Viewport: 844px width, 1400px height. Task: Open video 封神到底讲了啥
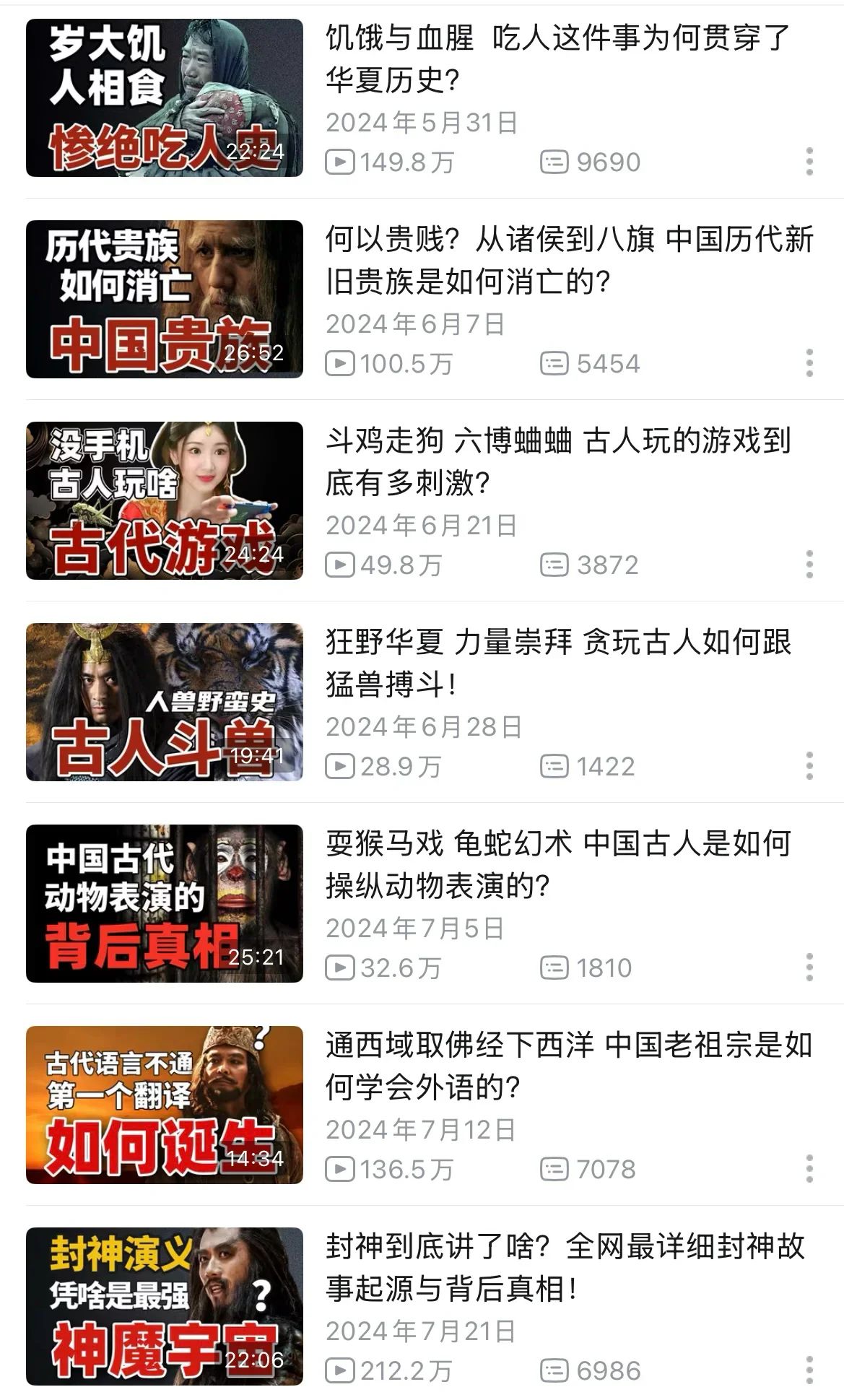coord(565,1267)
